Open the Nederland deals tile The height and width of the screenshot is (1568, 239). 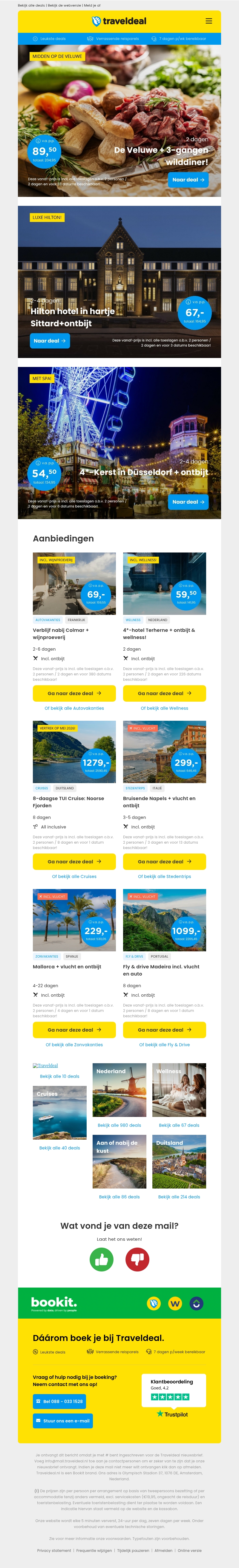119,1090
